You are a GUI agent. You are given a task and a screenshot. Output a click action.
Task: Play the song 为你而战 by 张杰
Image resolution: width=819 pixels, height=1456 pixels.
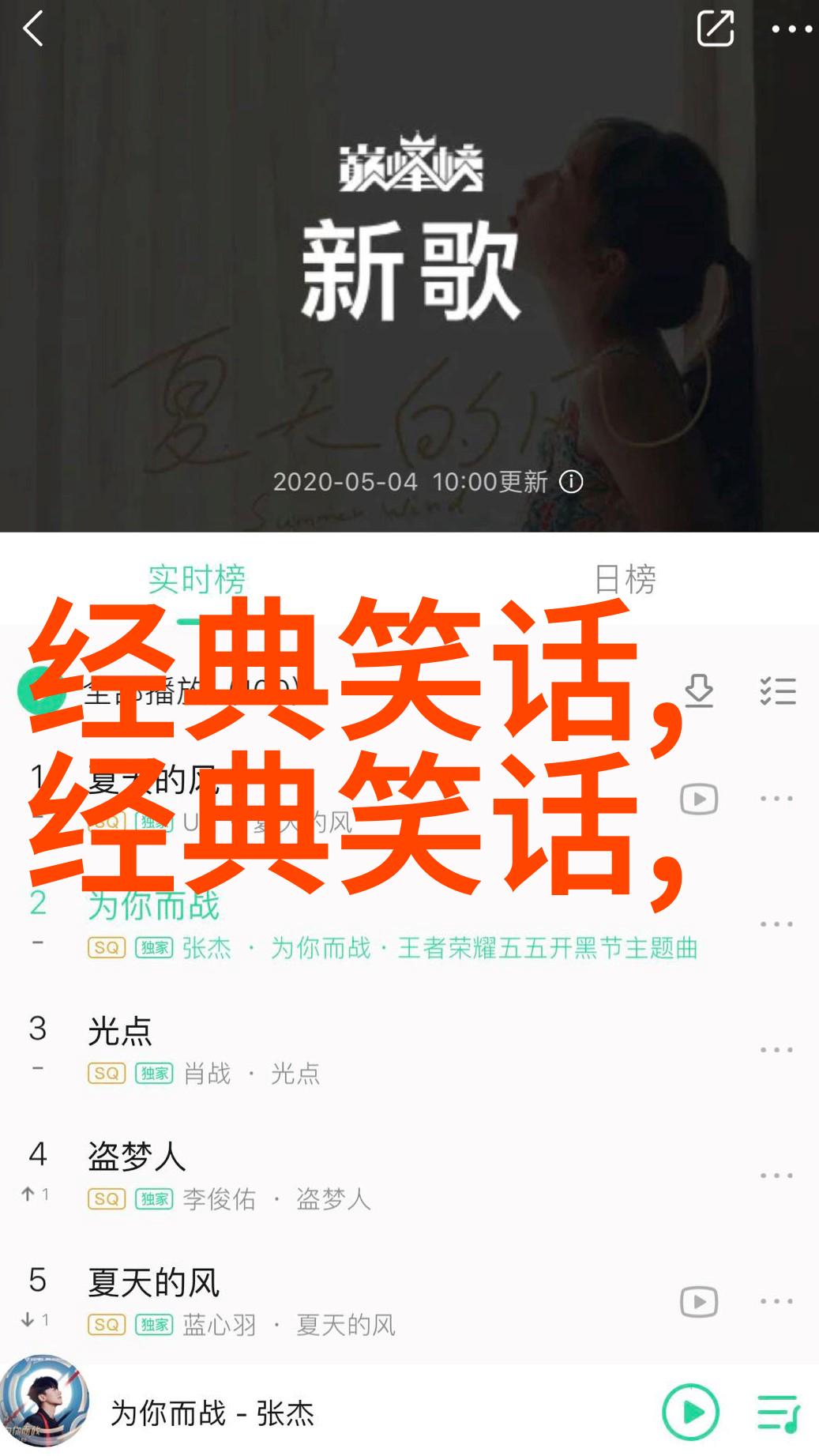[316, 923]
